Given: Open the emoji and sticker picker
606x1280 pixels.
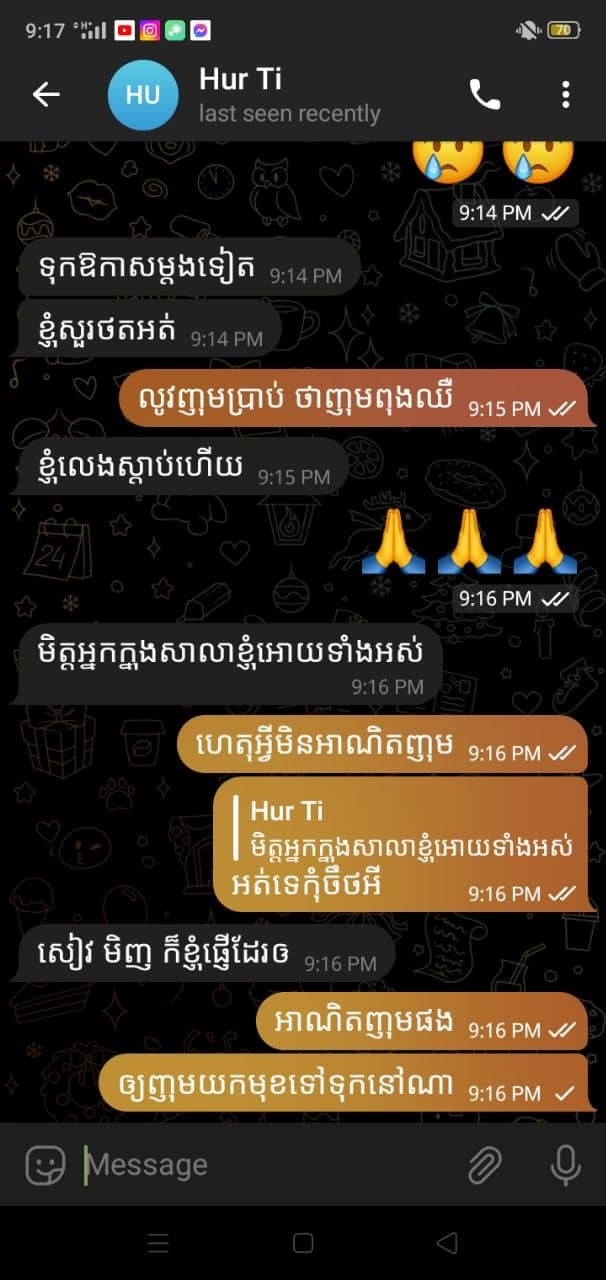Looking at the screenshot, I should pyautogui.click(x=45, y=1165).
